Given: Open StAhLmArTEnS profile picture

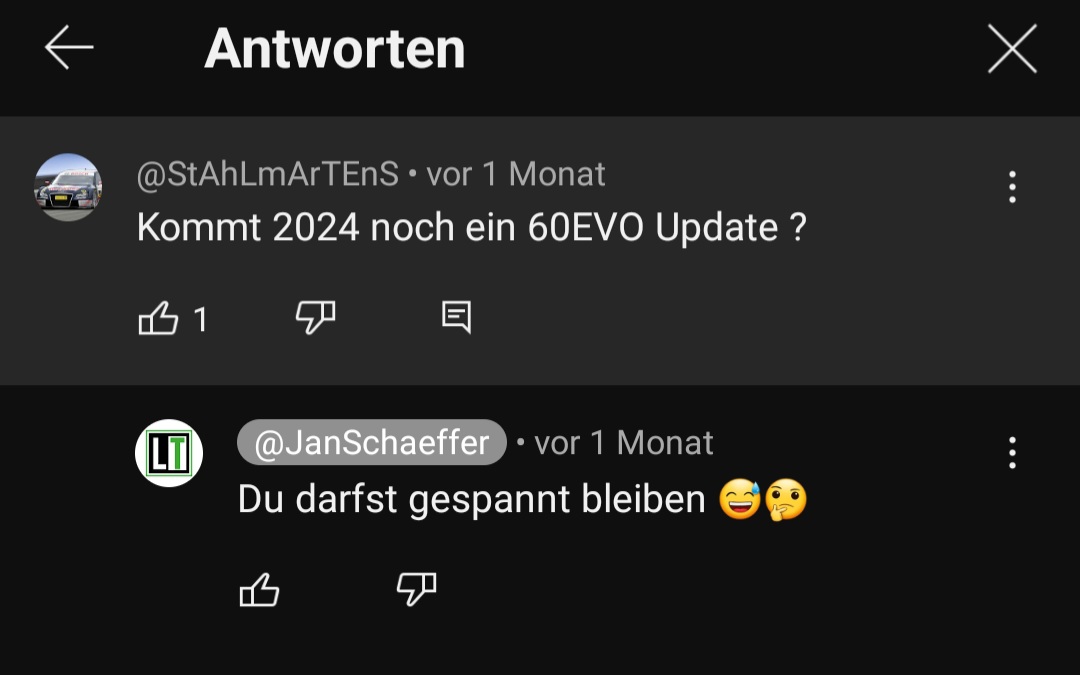Looking at the screenshot, I should pyautogui.click(x=68, y=187).
